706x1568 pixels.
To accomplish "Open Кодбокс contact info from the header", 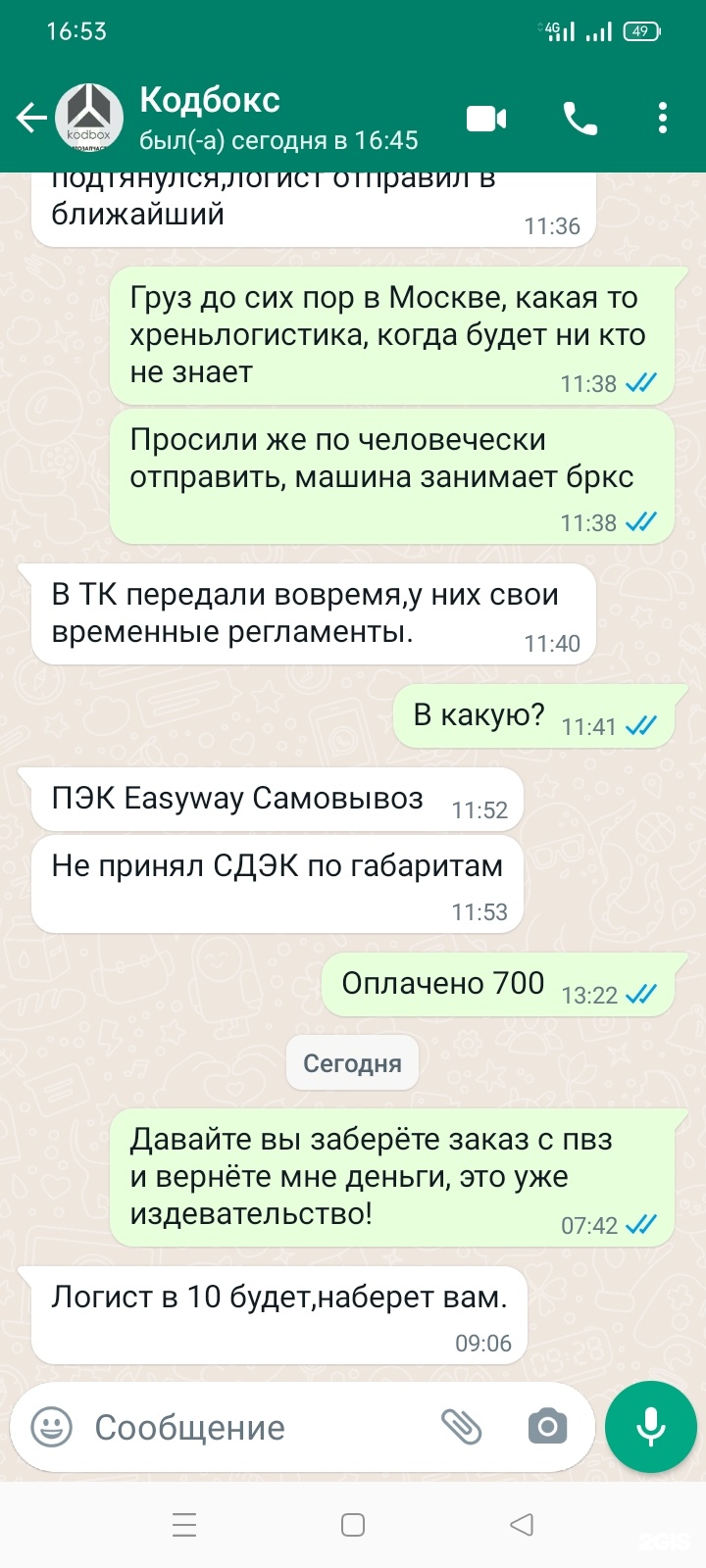I will (x=279, y=118).
